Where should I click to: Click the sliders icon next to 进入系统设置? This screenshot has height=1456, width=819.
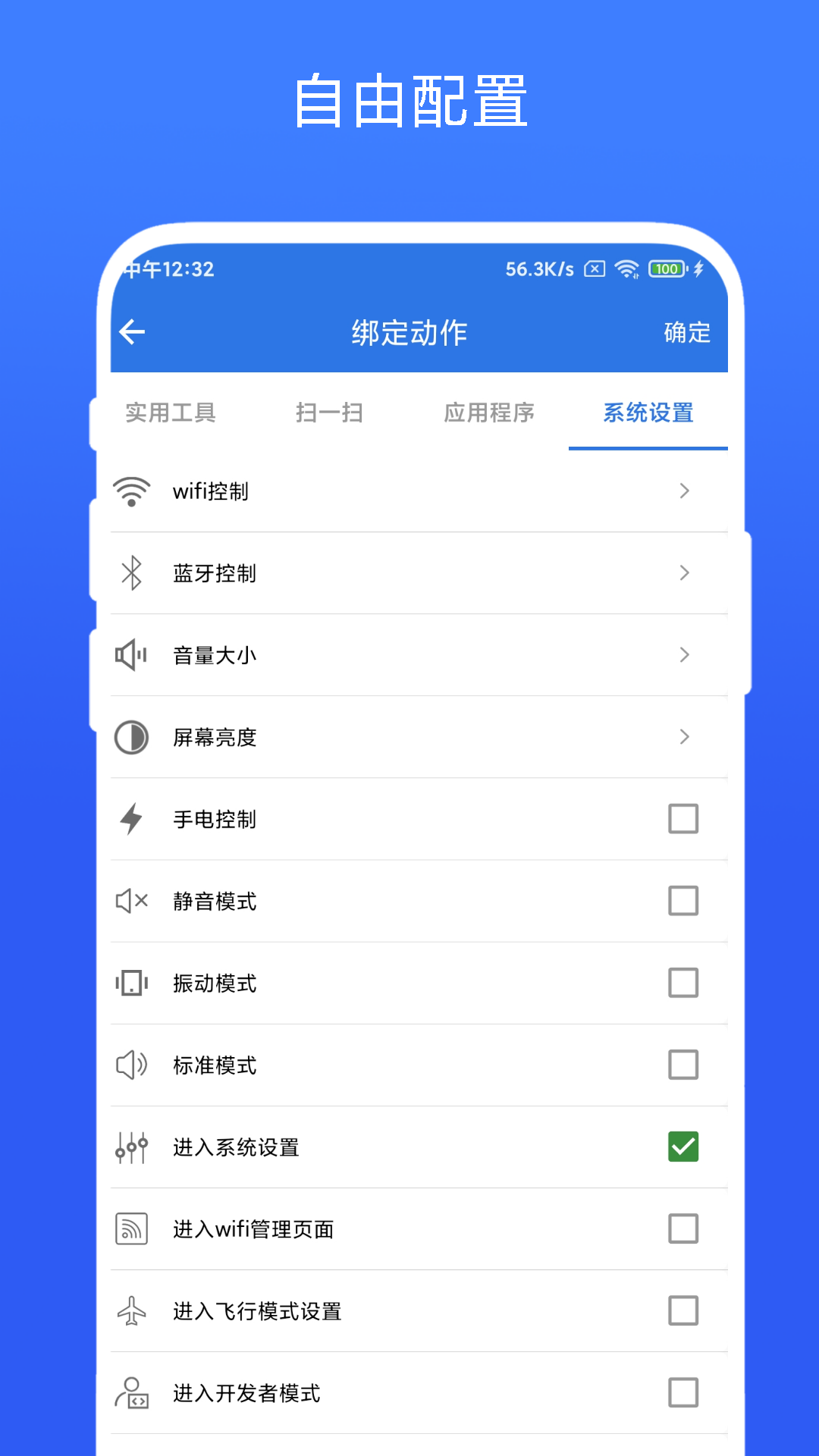(x=131, y=1147)
